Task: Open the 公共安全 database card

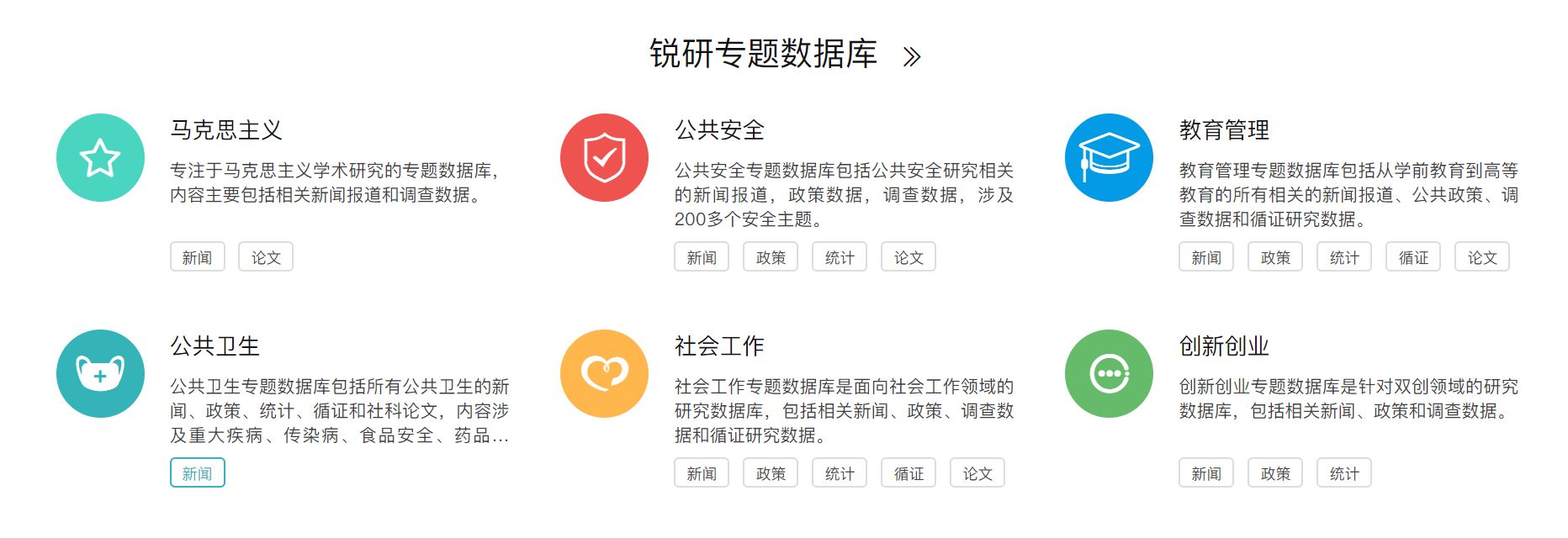Action: click(719, 130)
